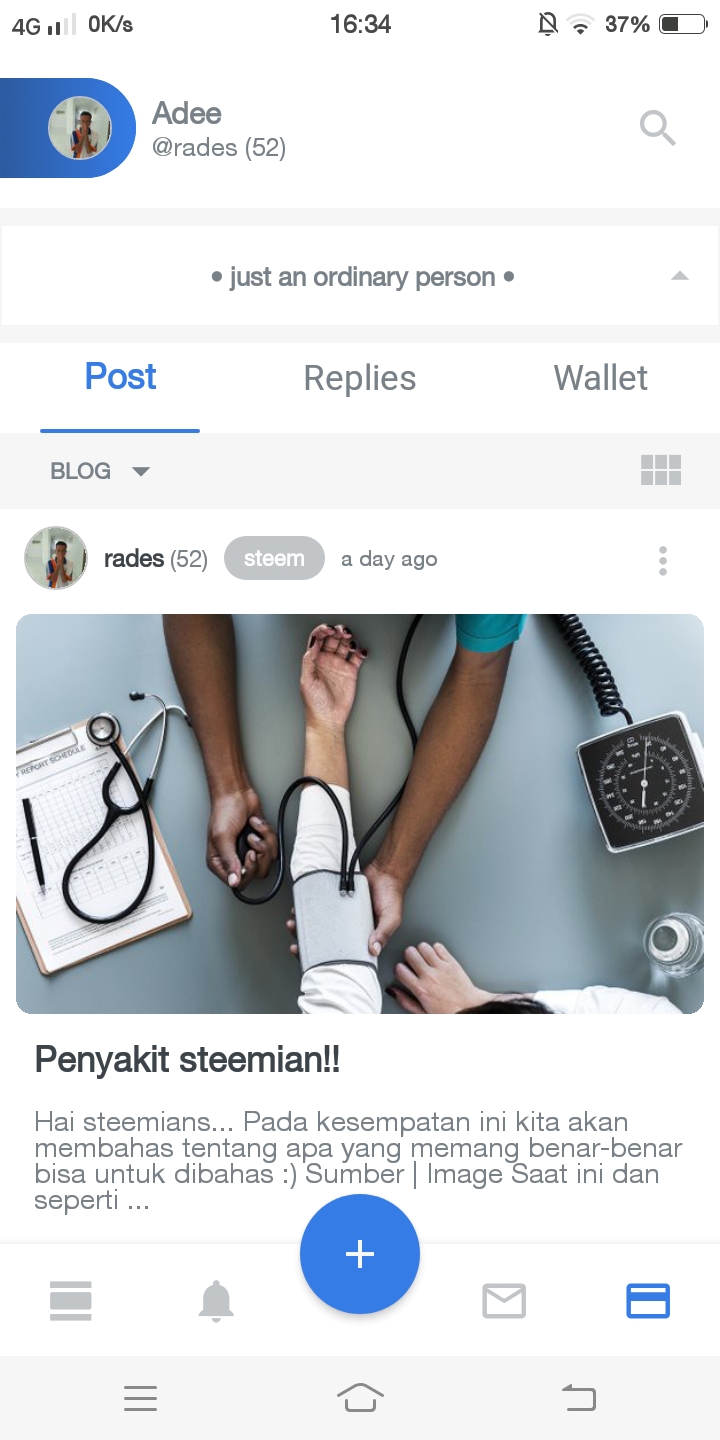Tap the steem tag chip

[x=274, y=558]
